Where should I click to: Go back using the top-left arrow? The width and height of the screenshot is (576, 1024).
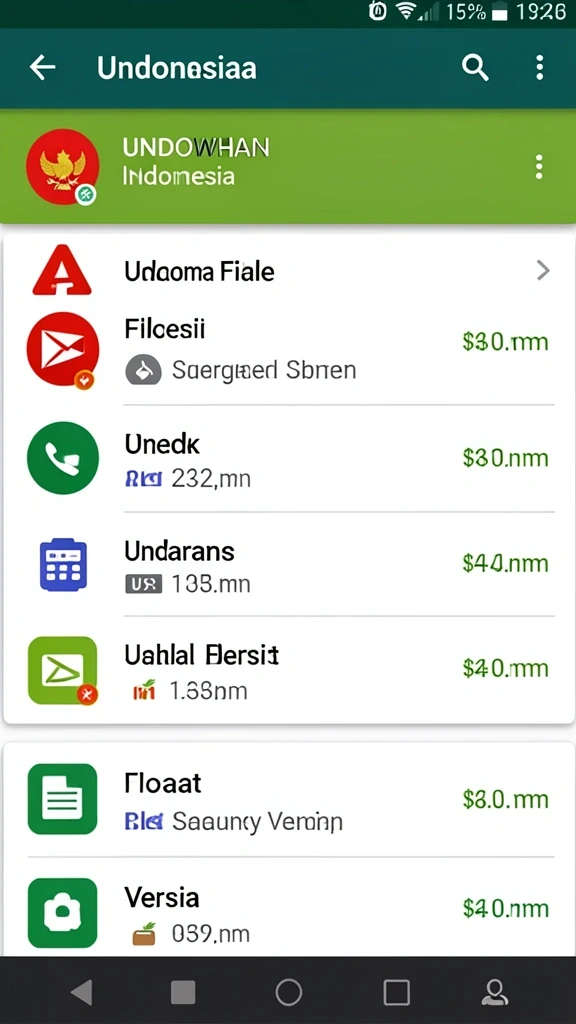coord(42,67)
